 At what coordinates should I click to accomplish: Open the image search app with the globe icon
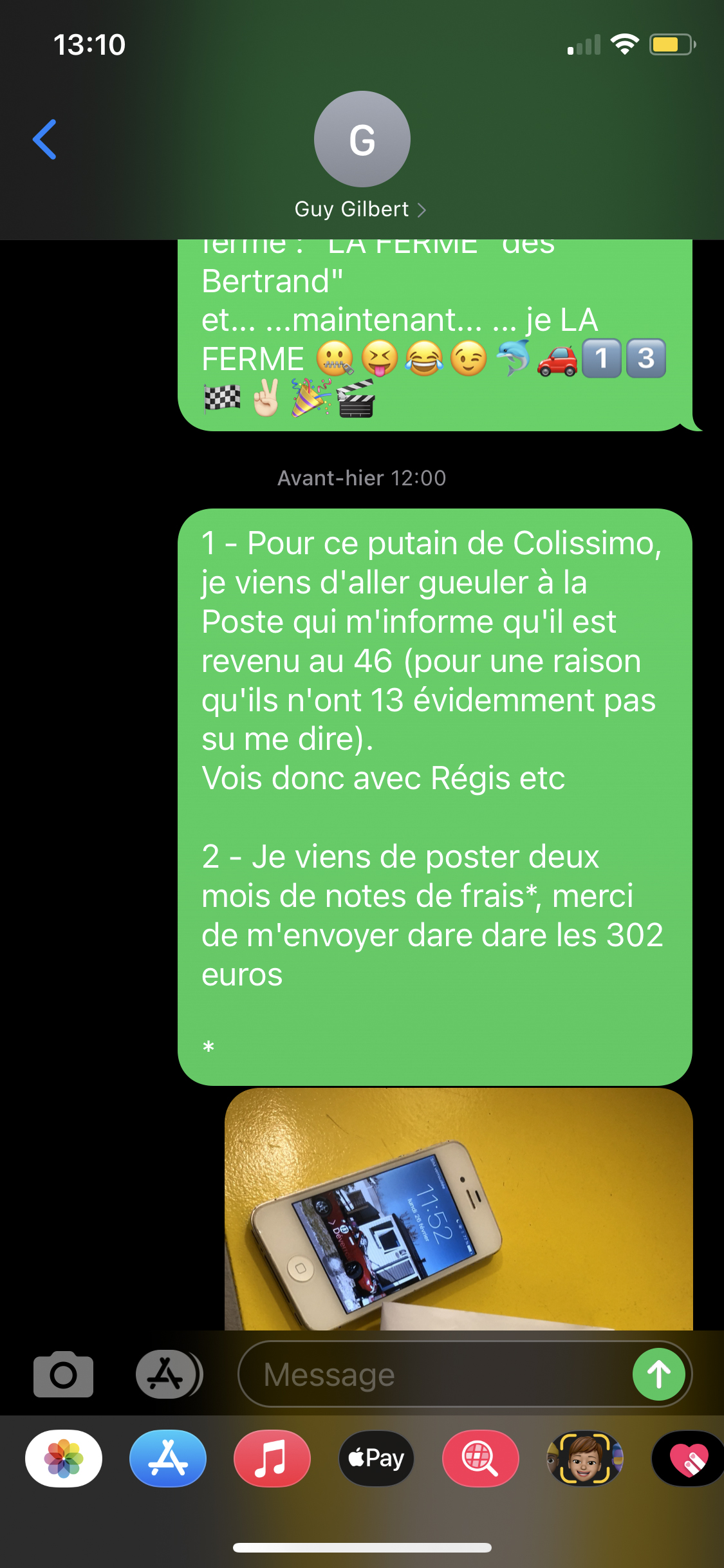(x=481, y=1459)
